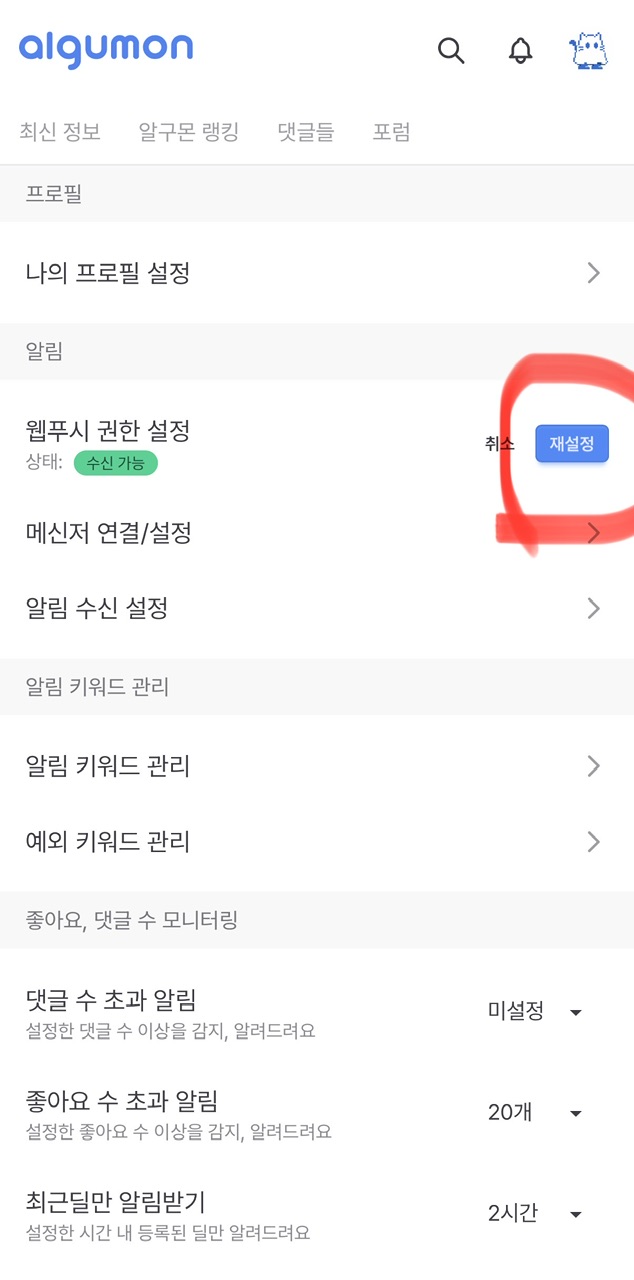Tap 취소 next to 재설정
Viewport: 634px width, 1280px height.
pos(499,444)
